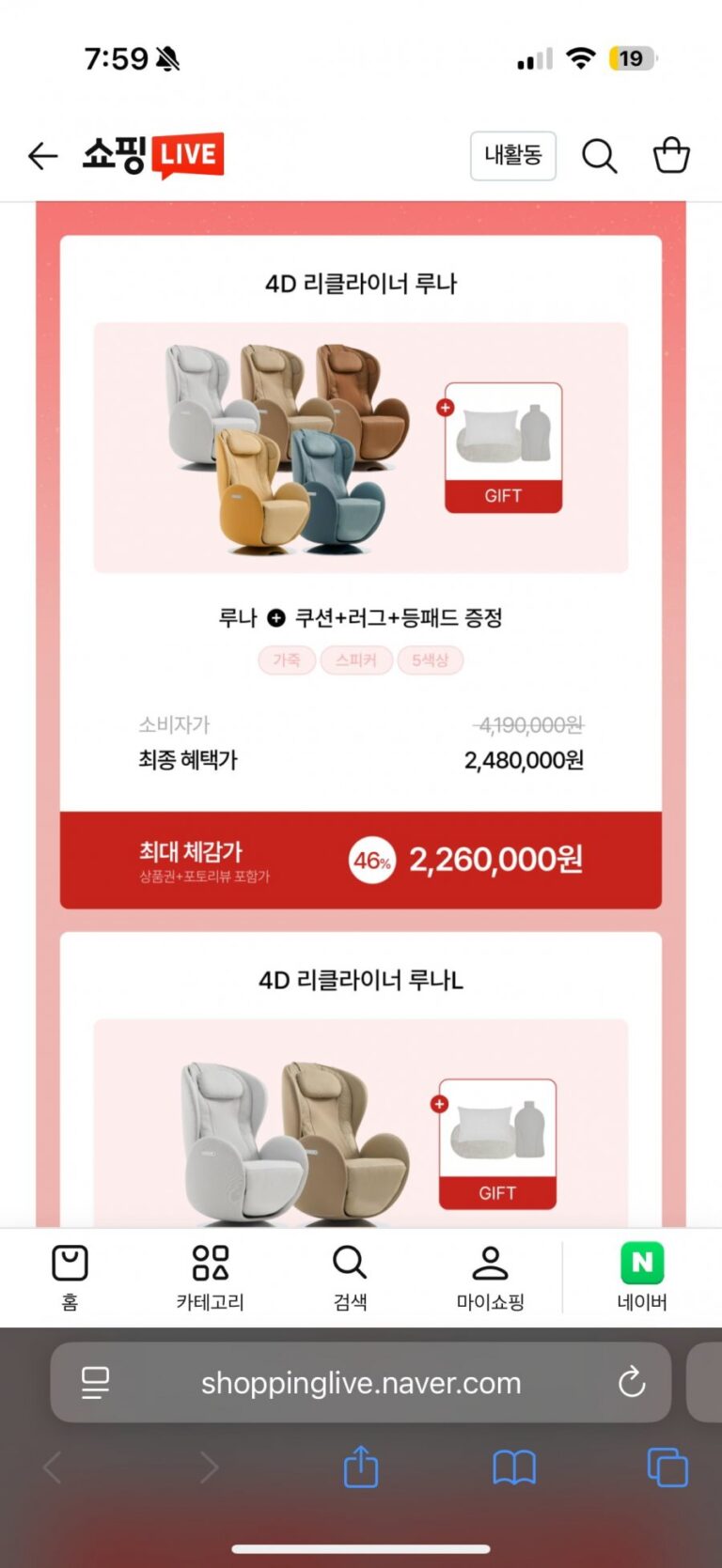Open the Safari page settings icon
Screen dimensions: 722x1568
pyautogui.click(x=95, y=1383)
